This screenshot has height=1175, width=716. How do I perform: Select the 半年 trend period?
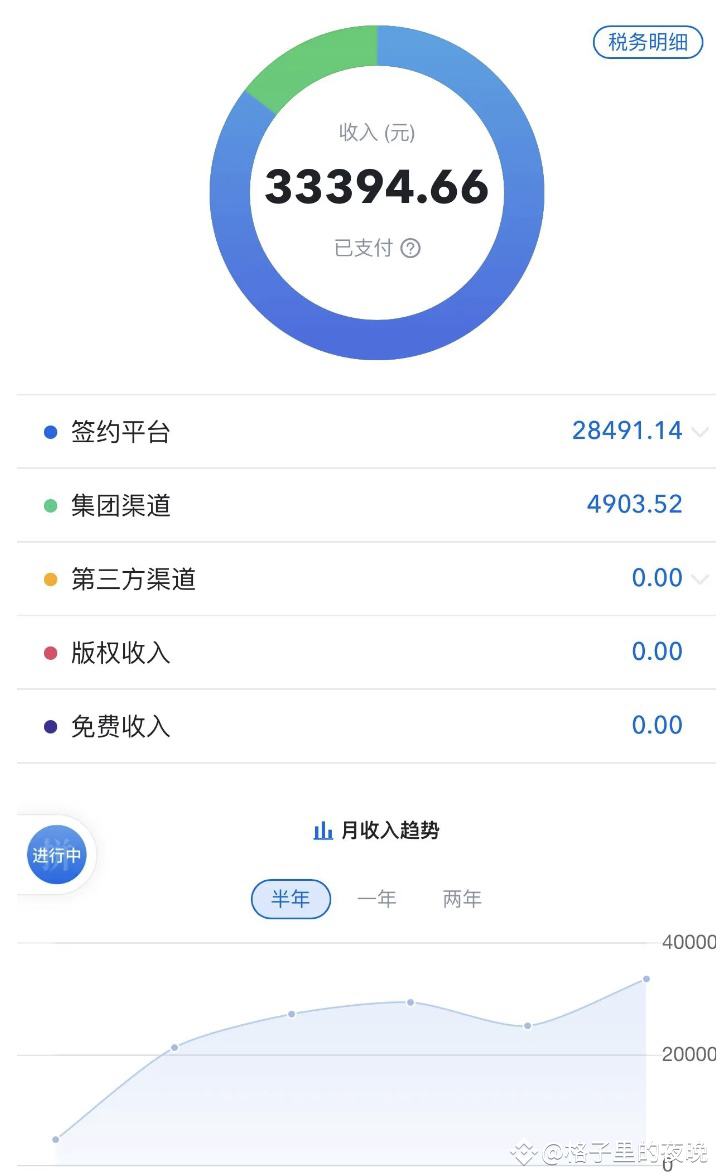pyautogui.click(x=290, y=899)
